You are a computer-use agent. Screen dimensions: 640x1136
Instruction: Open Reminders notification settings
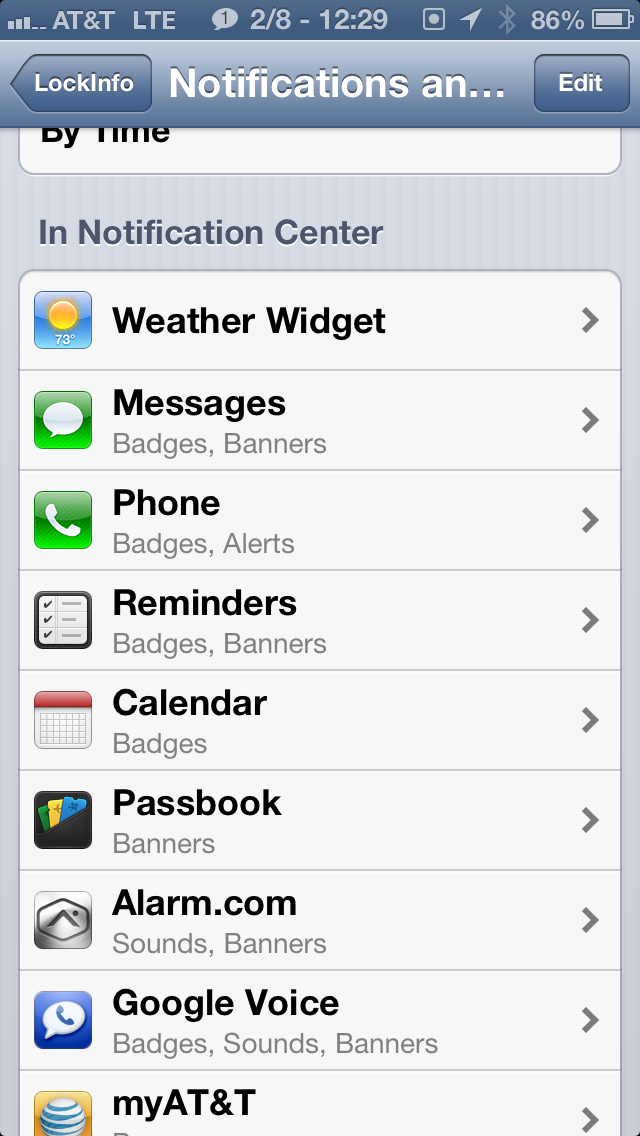point(320,620)
